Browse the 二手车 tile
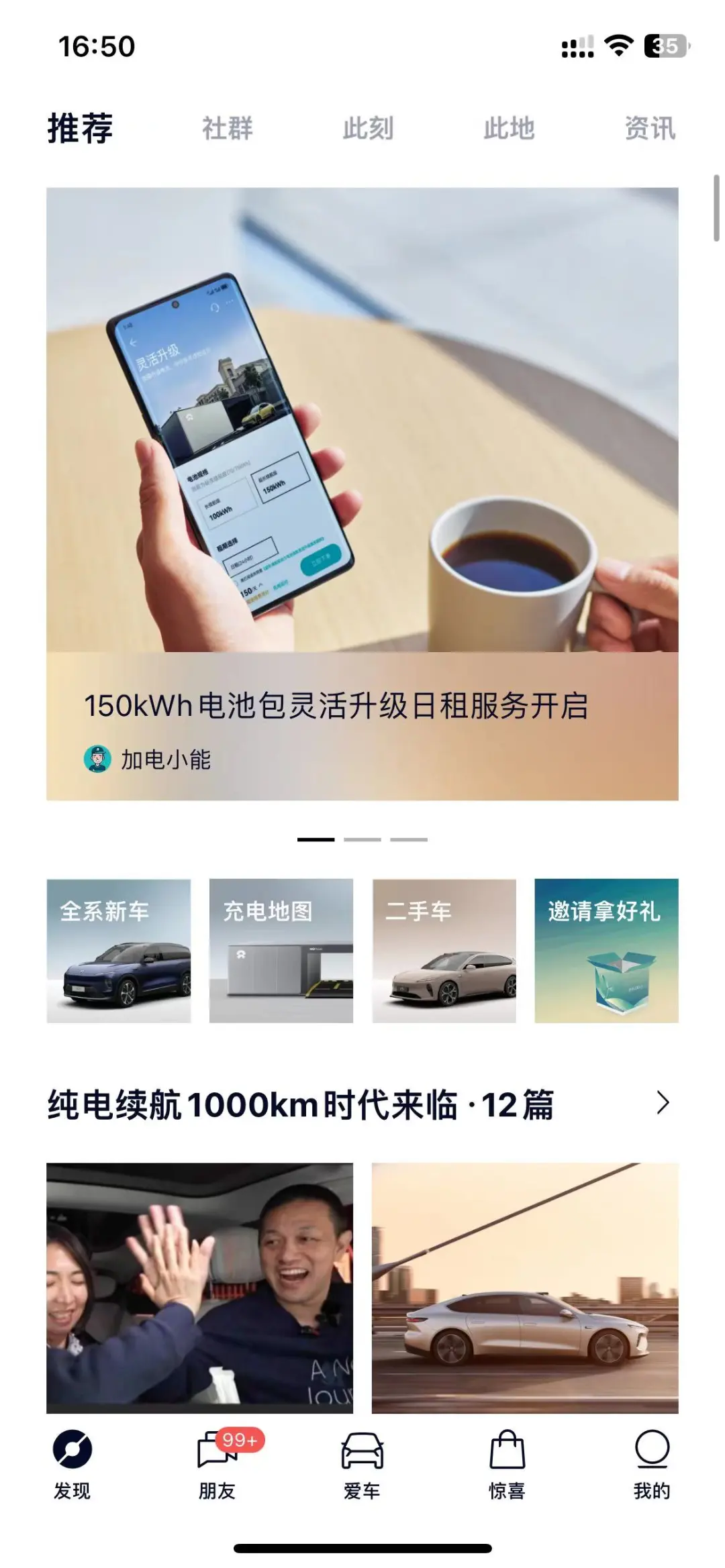 (444, 950)
